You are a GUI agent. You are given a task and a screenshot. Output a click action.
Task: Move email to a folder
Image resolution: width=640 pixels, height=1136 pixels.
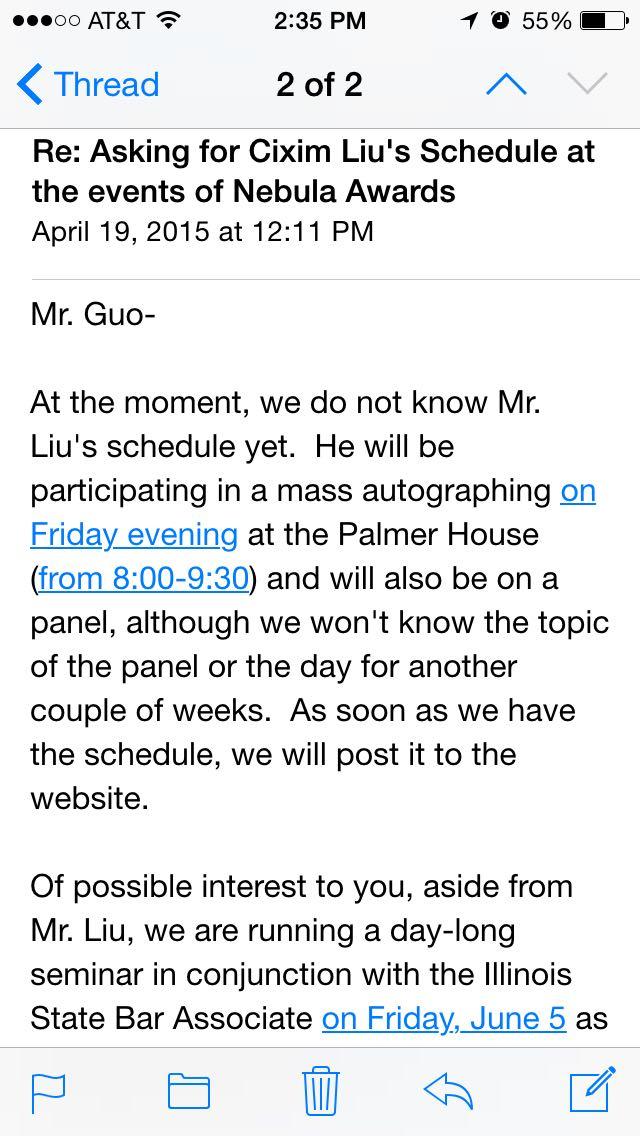click(188, 1091)
